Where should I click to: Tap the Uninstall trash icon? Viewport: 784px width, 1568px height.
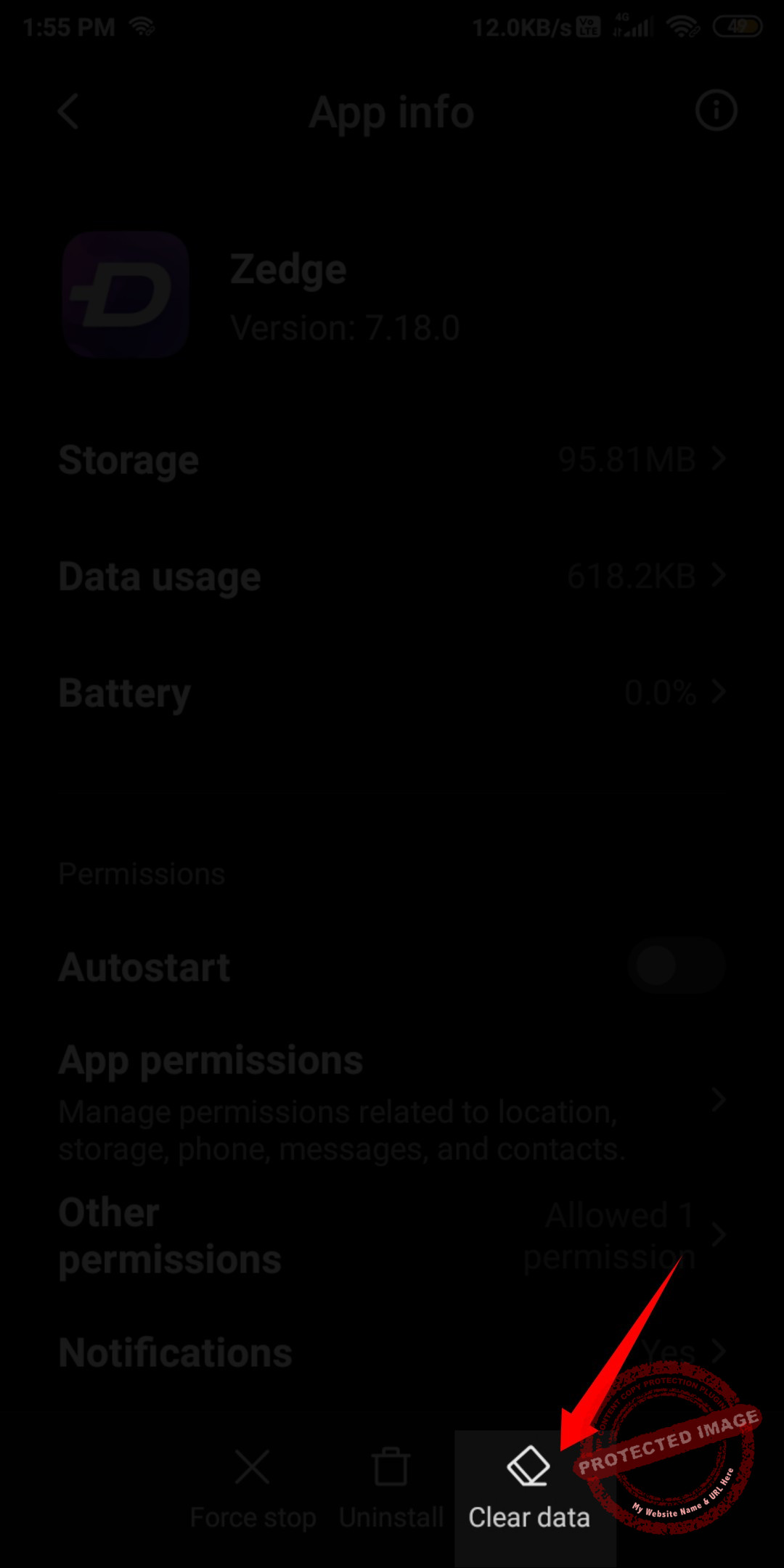point(391,1467)
